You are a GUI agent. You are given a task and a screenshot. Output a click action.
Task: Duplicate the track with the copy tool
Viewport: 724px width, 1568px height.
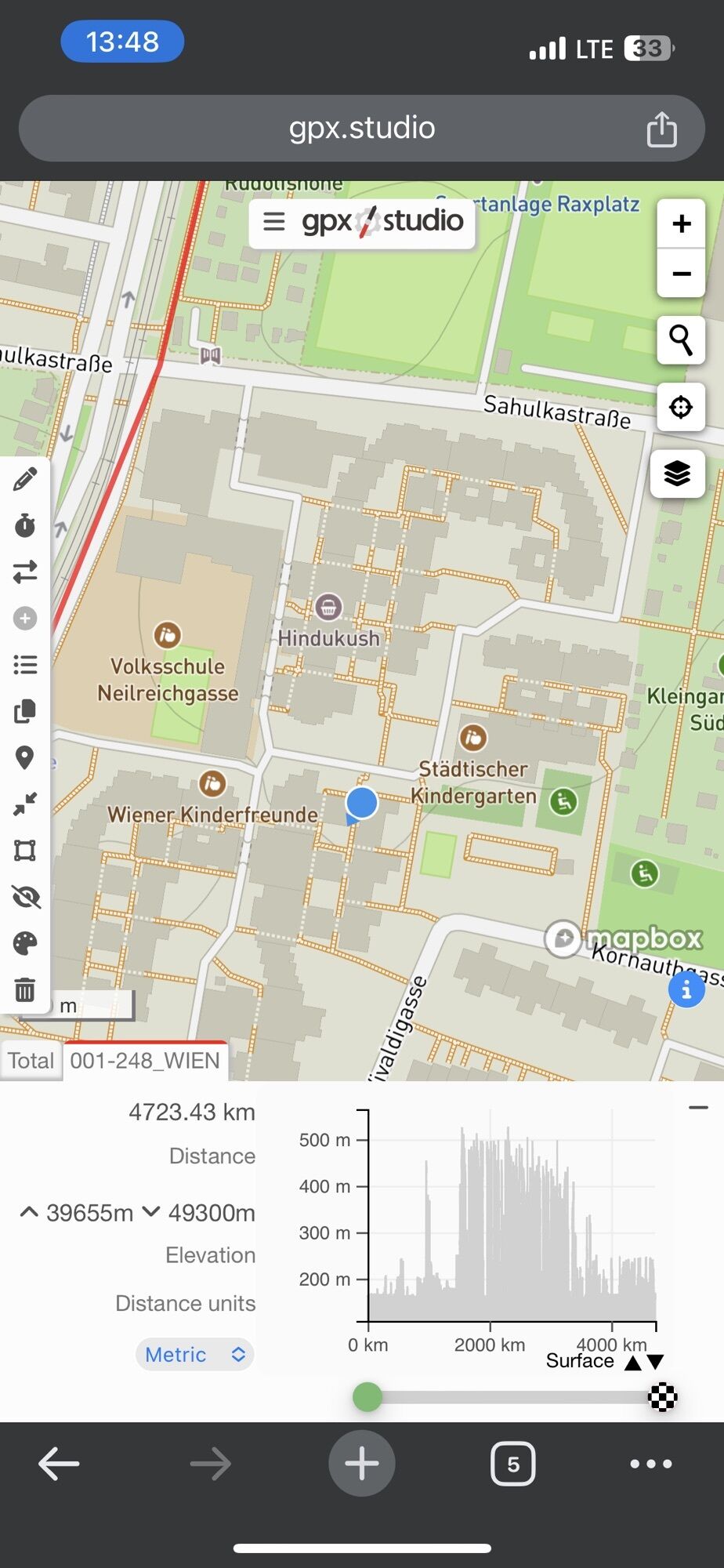[x=25, y=711]
